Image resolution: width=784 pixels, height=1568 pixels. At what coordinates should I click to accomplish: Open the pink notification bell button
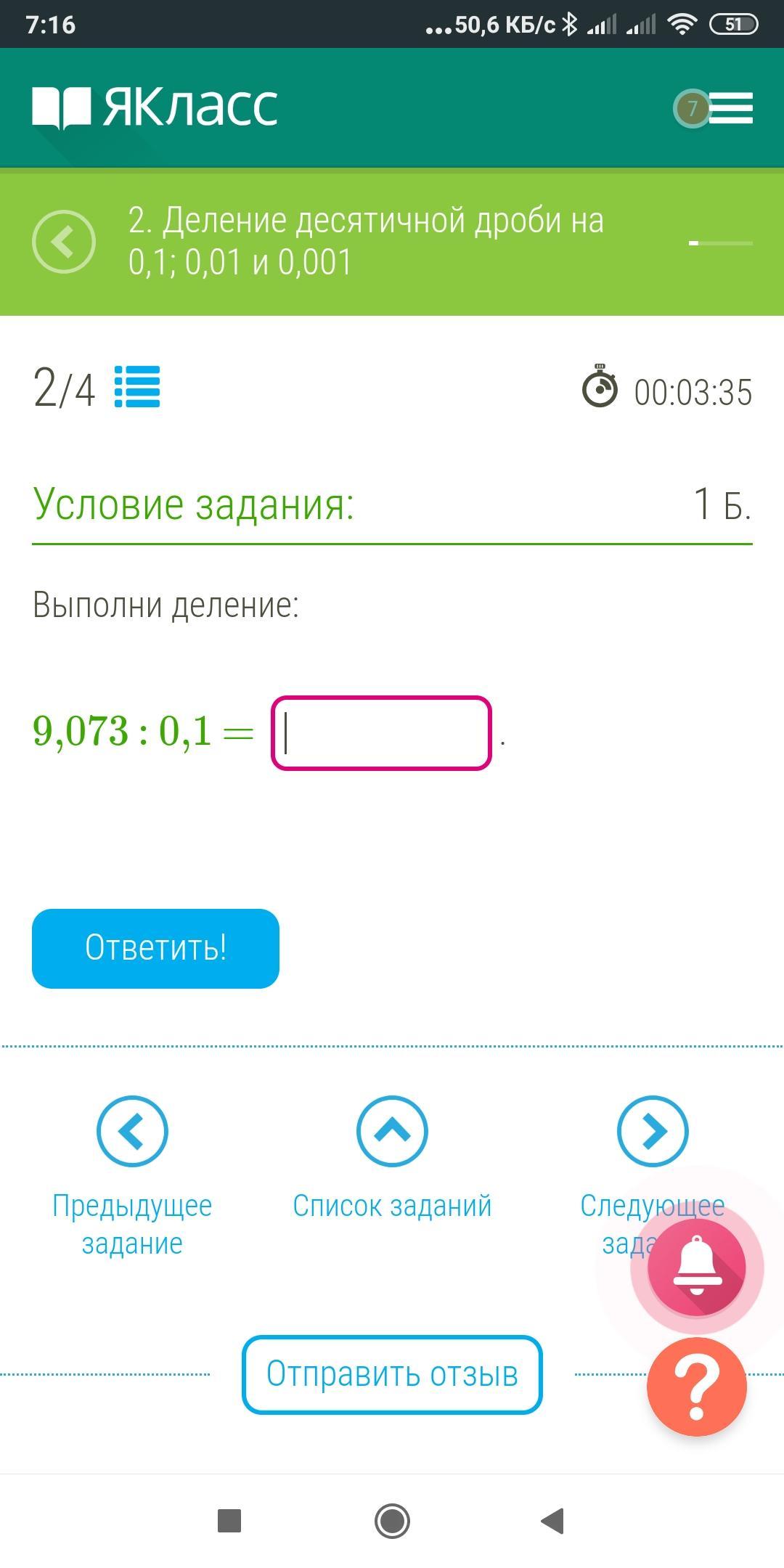tap(696, 1267)
